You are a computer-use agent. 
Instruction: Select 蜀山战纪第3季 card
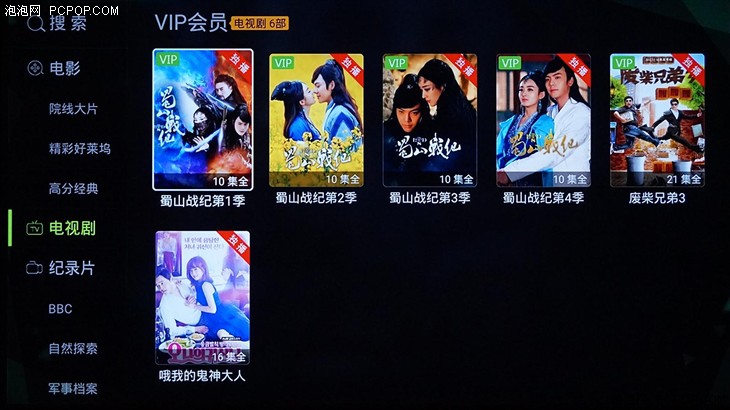click(x=429, y=120)
